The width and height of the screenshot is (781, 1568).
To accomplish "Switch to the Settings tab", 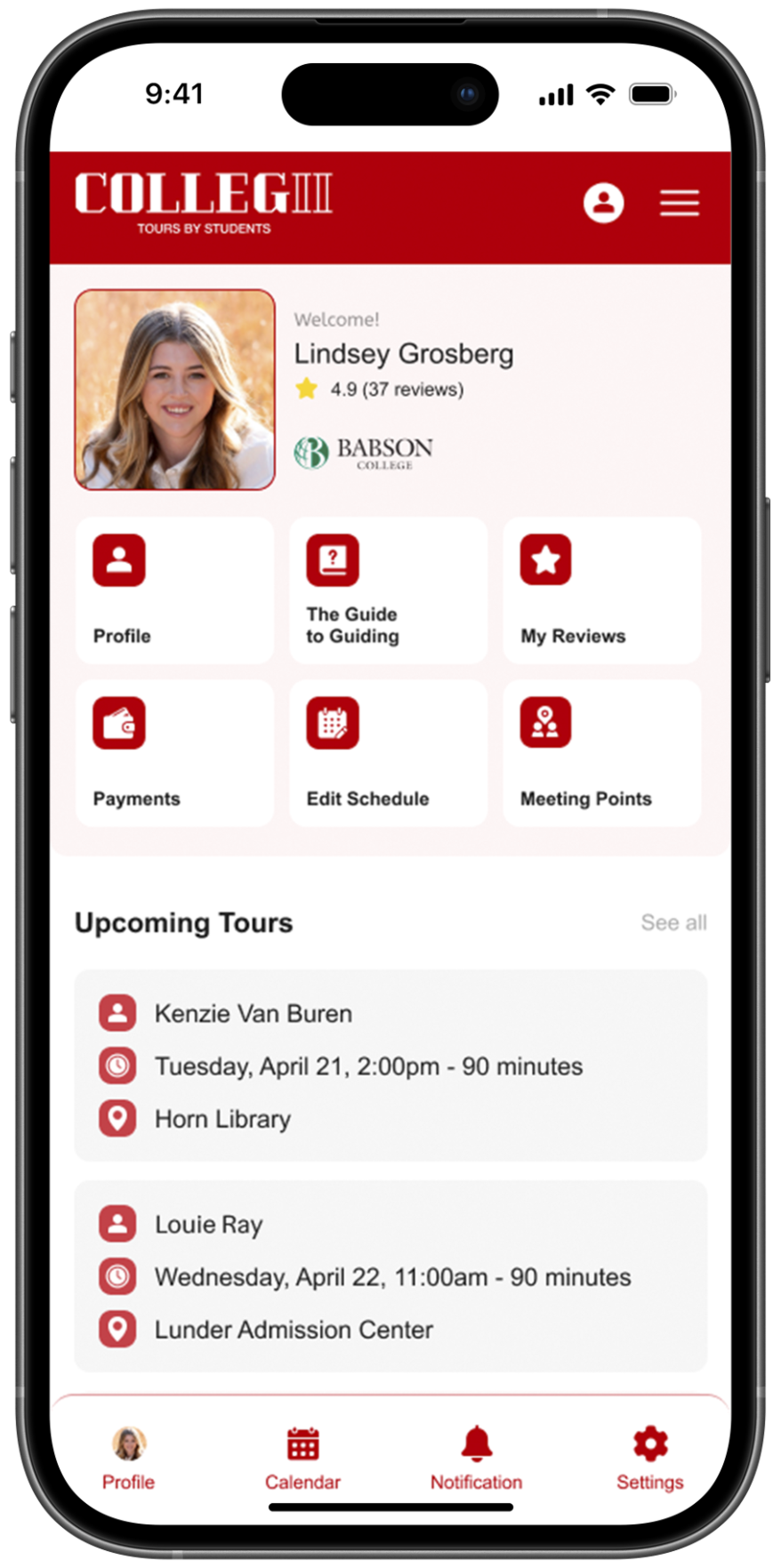I will pos(650,1459).
